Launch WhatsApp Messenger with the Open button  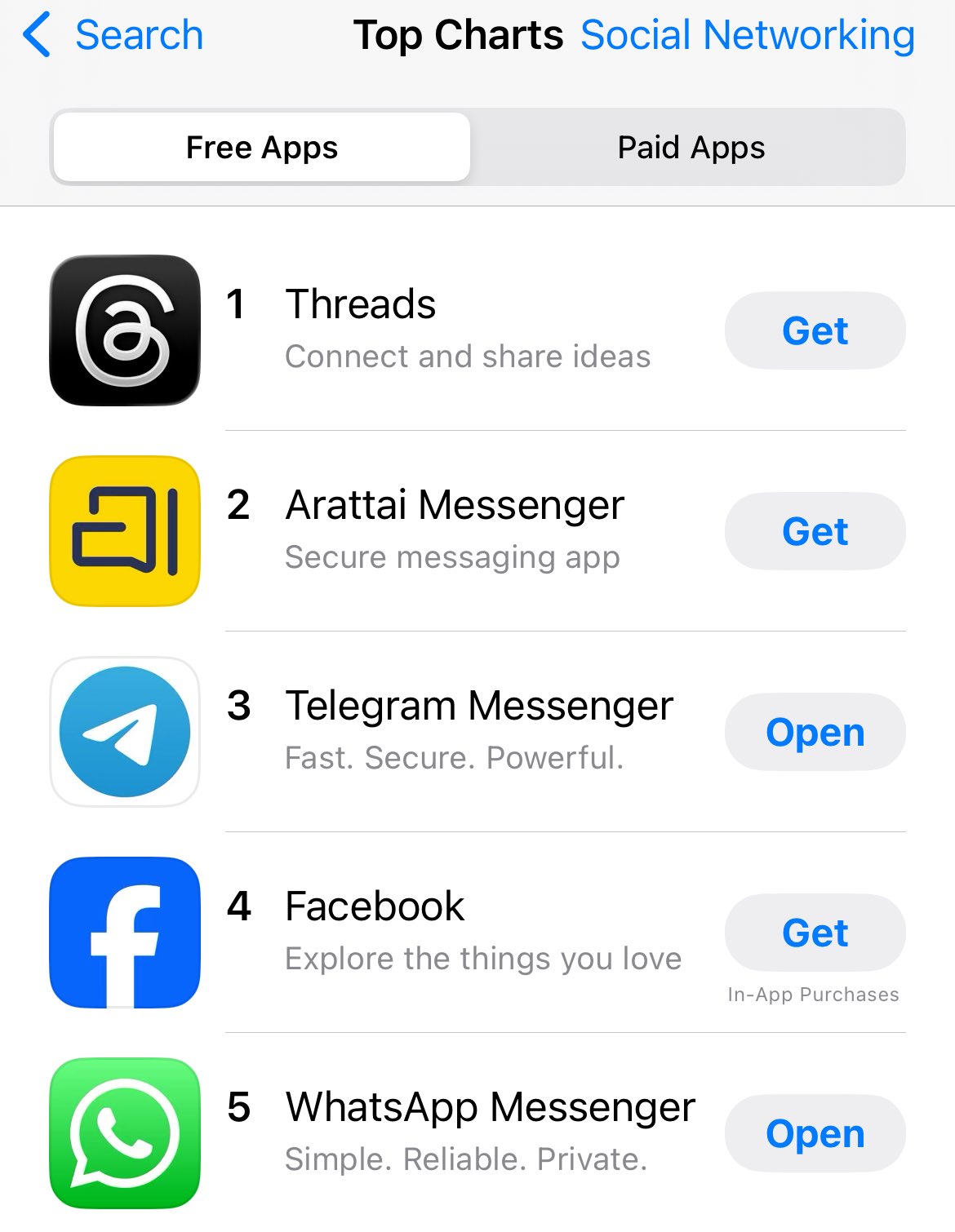[x=815, y=1133]
